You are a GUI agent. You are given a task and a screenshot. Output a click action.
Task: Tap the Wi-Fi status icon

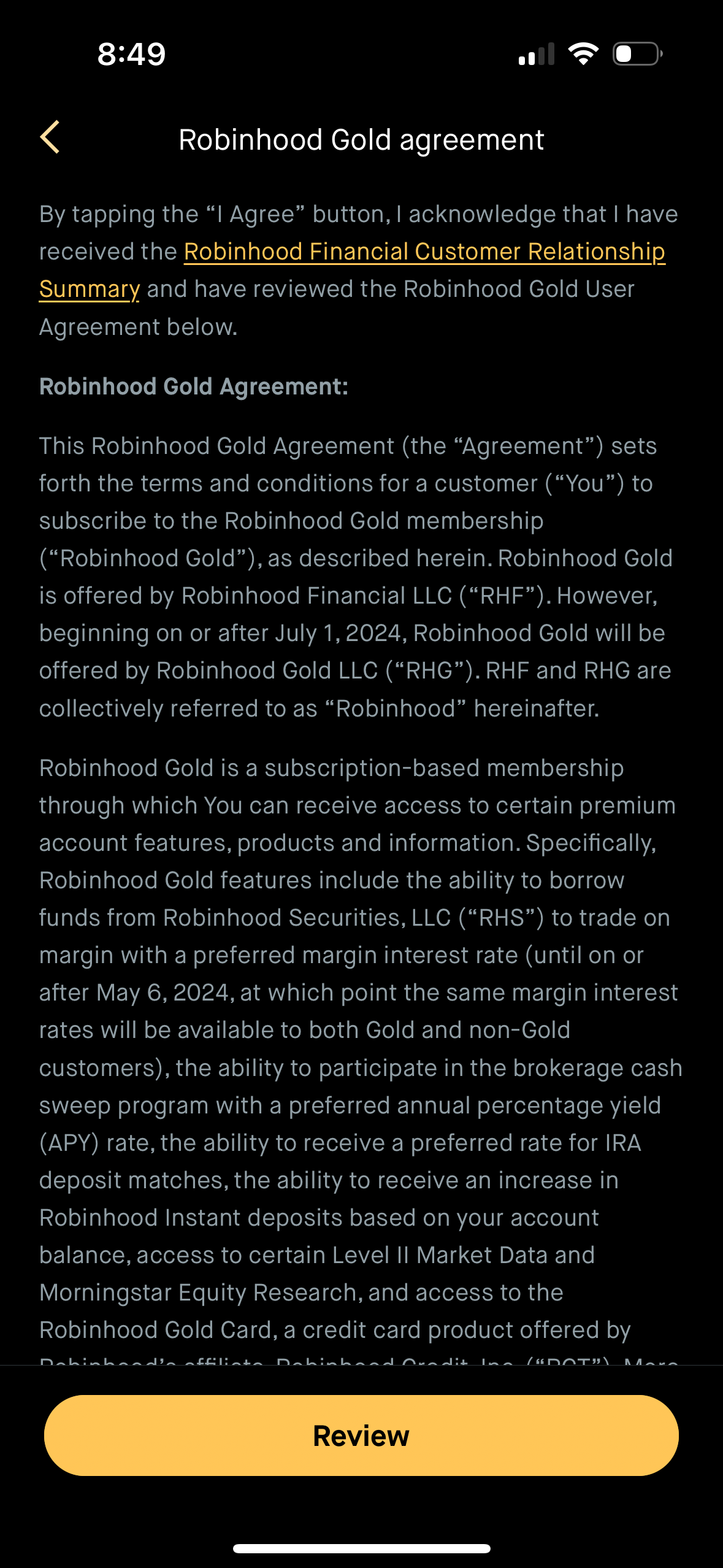tap(581, 54)
